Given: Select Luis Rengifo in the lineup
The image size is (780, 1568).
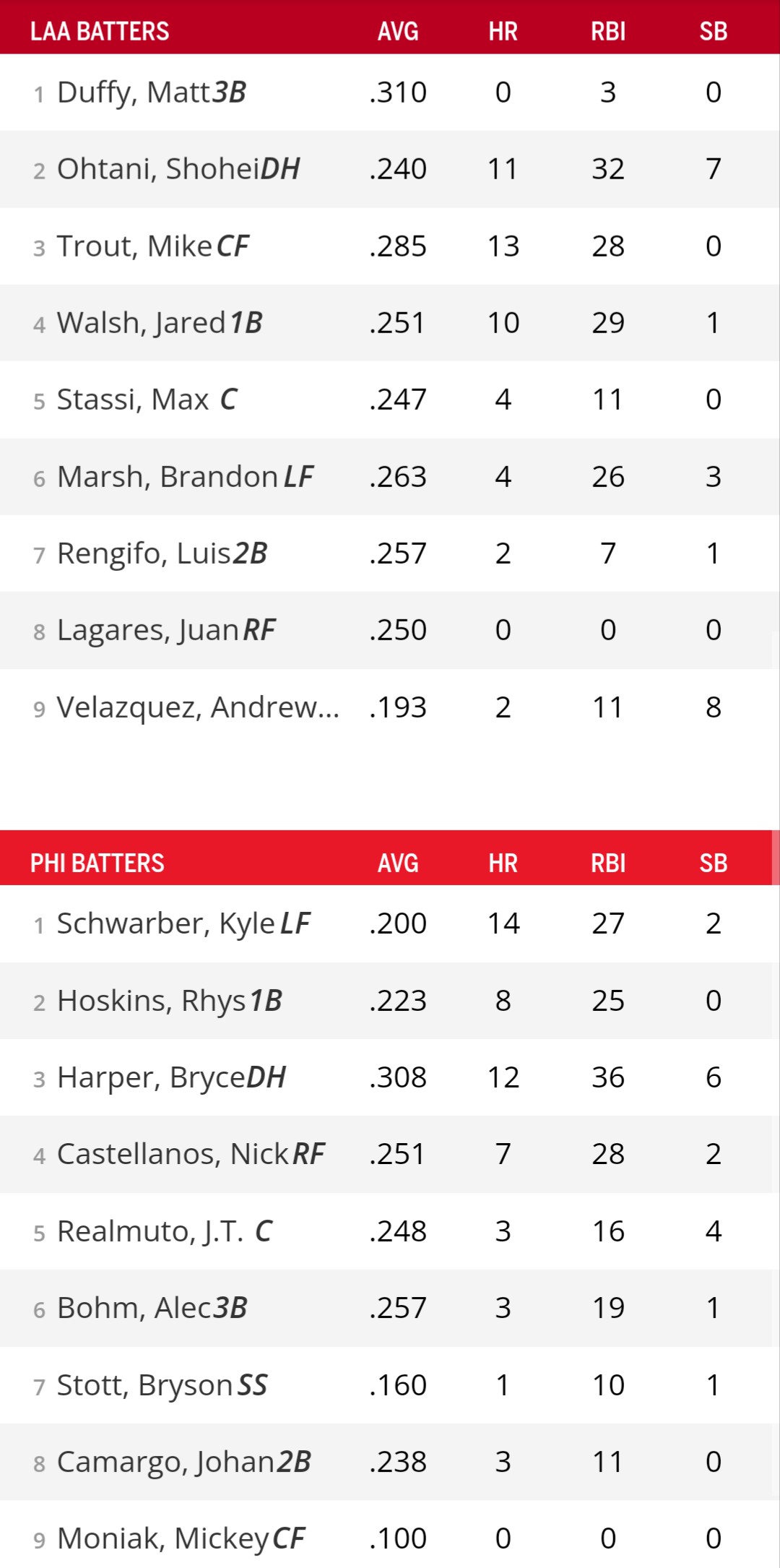Looking at the screenshot, I should [x=144, y=553].
